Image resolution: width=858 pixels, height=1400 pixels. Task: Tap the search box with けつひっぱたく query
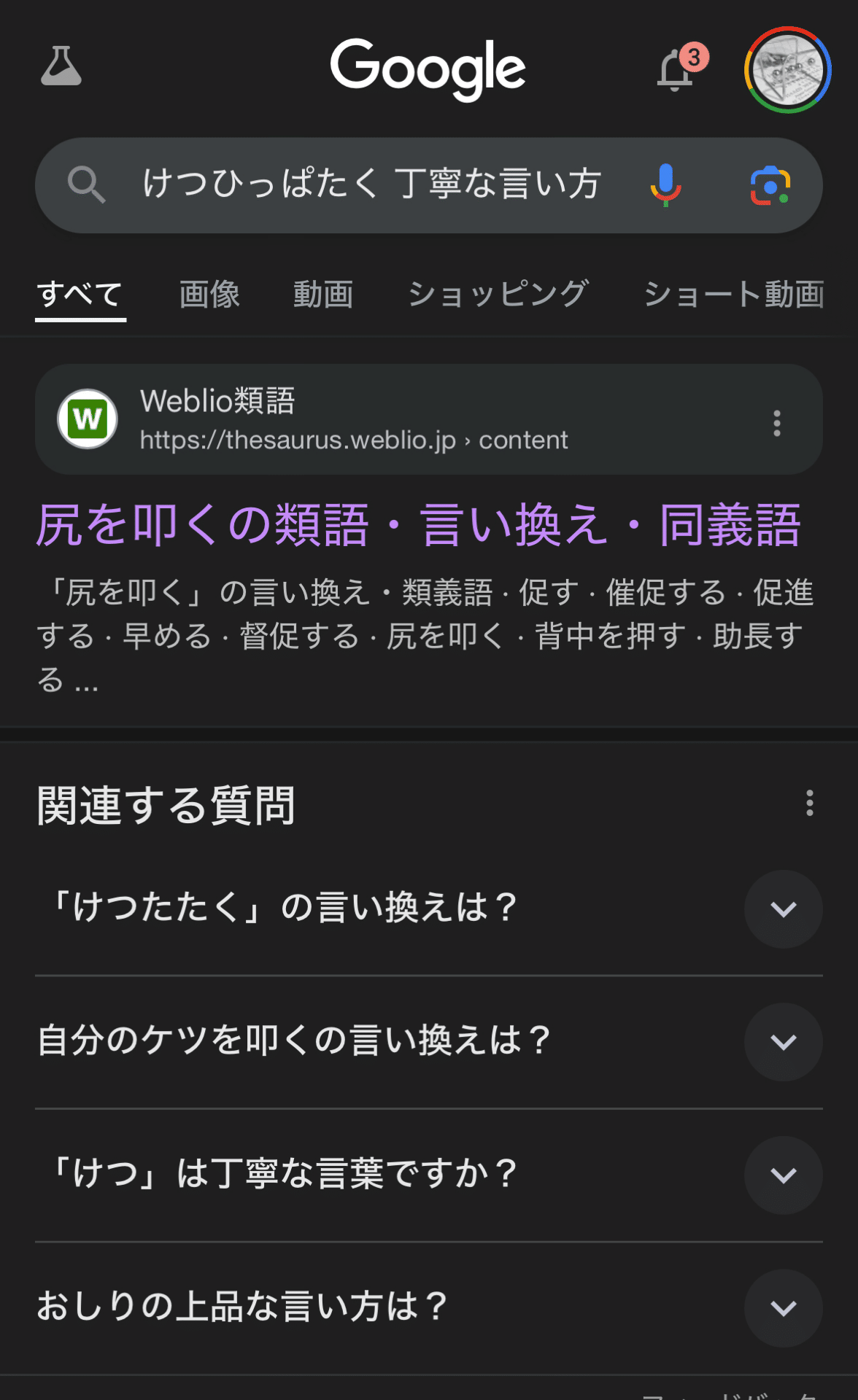pos(372,184)
